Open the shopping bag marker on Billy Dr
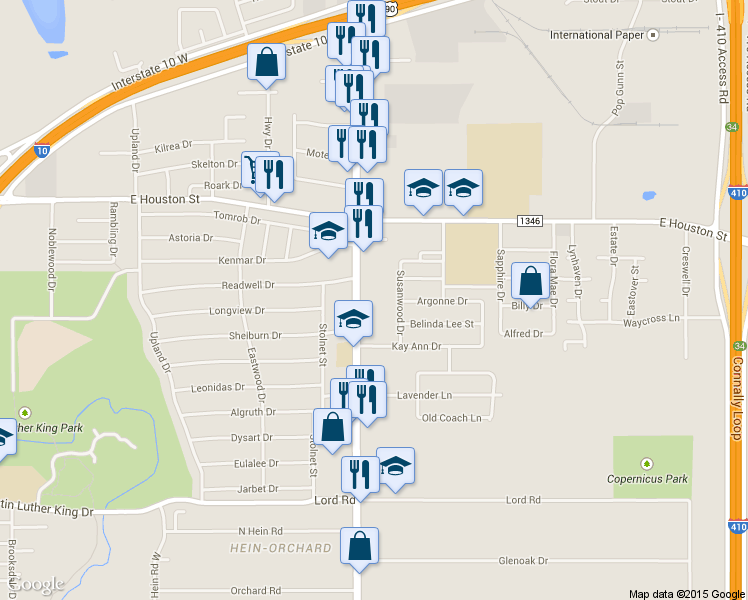 click(x=529, y=281)
